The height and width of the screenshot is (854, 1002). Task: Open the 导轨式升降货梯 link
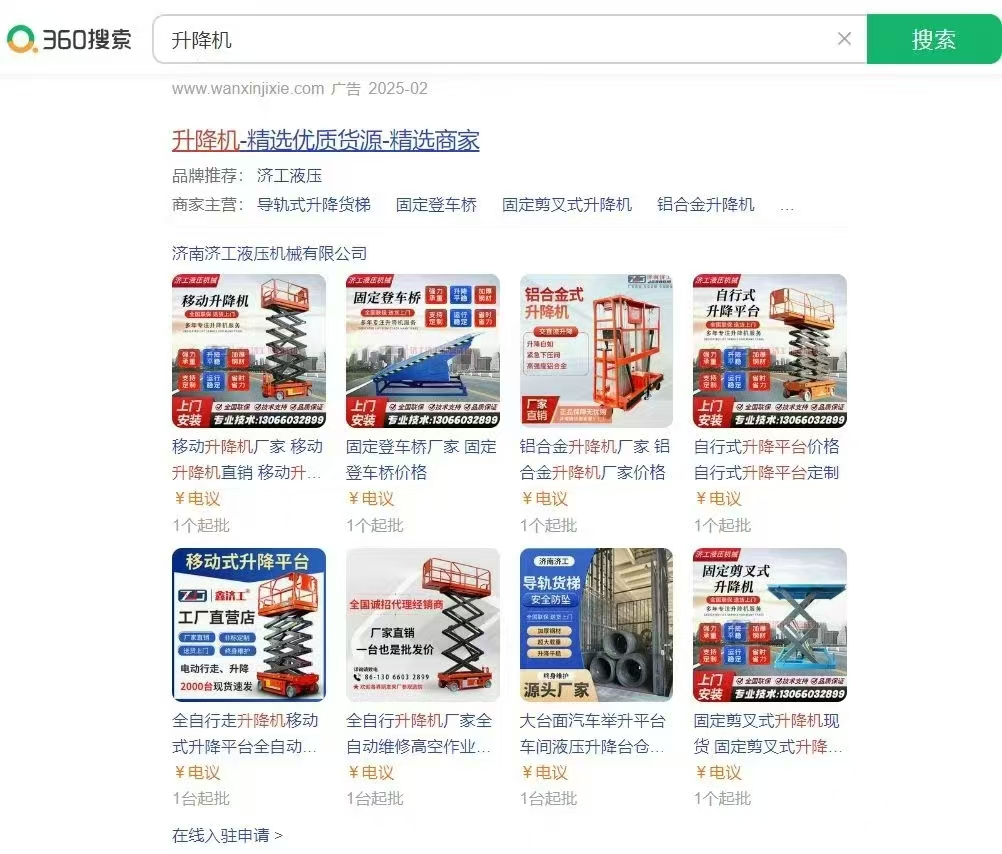[x=313, y=205]
